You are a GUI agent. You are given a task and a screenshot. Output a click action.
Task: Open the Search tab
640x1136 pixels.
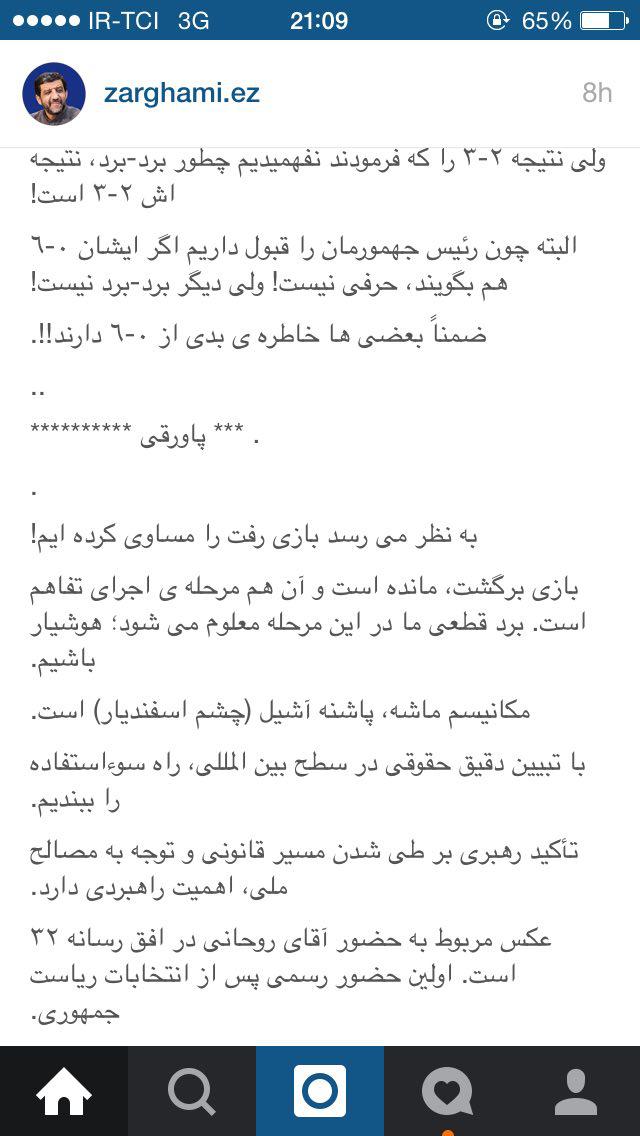[x=192, y=1091]
